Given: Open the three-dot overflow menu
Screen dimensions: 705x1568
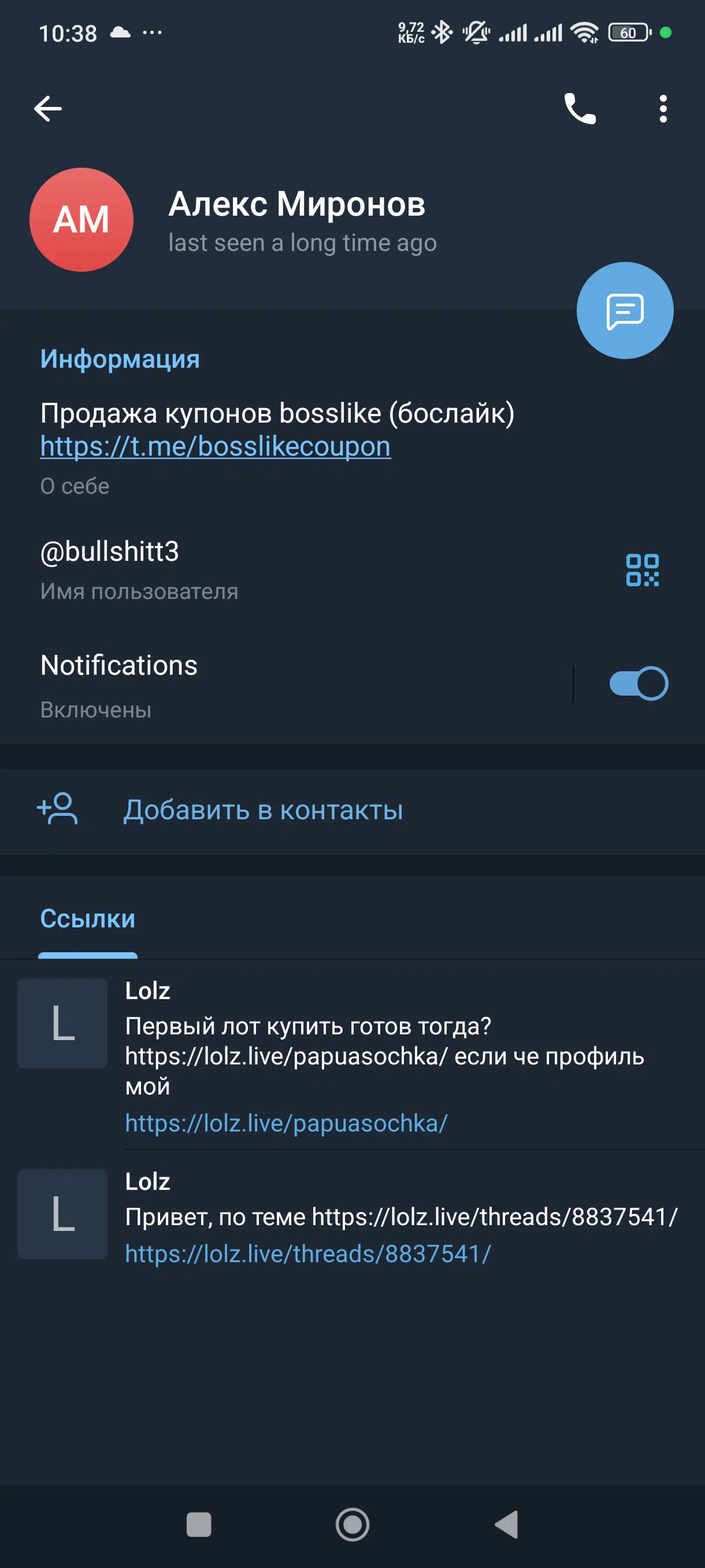Looking at the screenshot, I should tap(663, 109).
